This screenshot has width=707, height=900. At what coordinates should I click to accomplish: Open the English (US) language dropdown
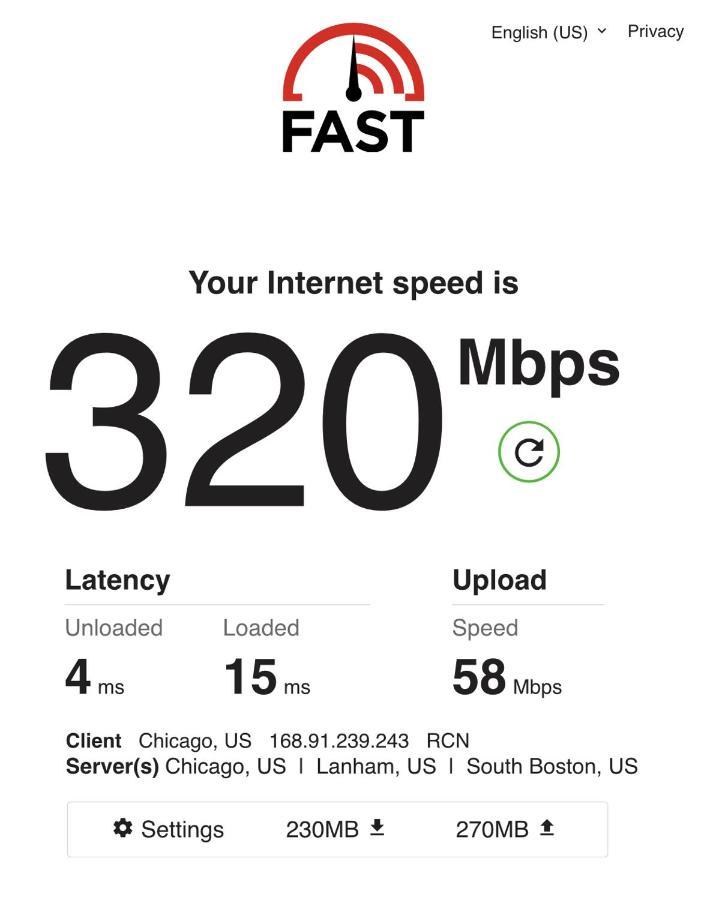pos(548,32)
